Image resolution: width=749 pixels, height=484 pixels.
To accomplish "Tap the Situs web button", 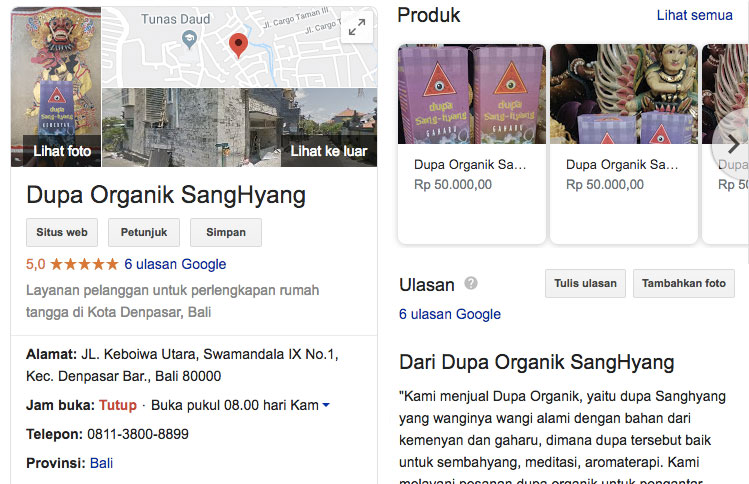I will tap(62, 232).
